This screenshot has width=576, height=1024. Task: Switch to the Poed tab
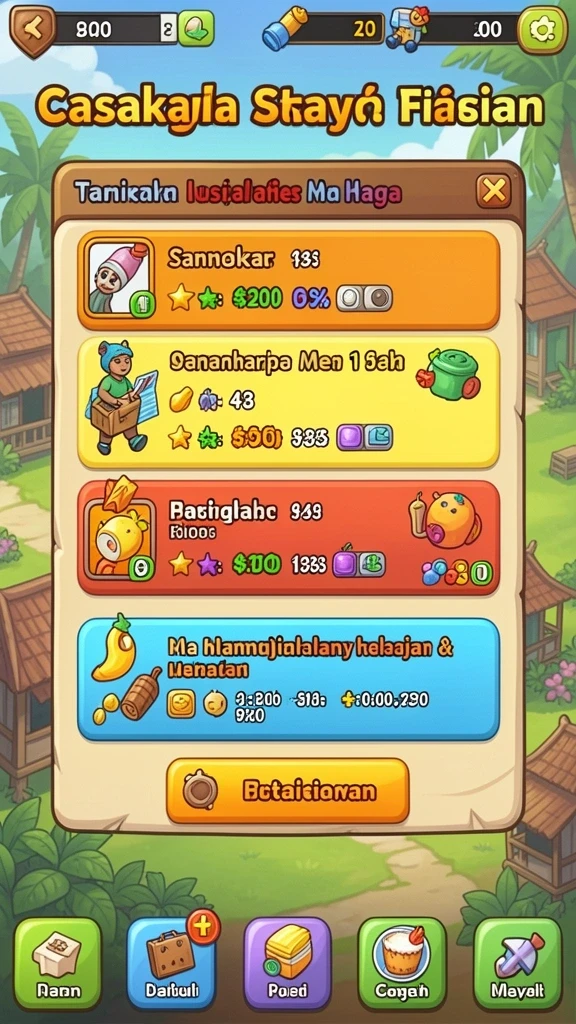[x=287, y=963]
